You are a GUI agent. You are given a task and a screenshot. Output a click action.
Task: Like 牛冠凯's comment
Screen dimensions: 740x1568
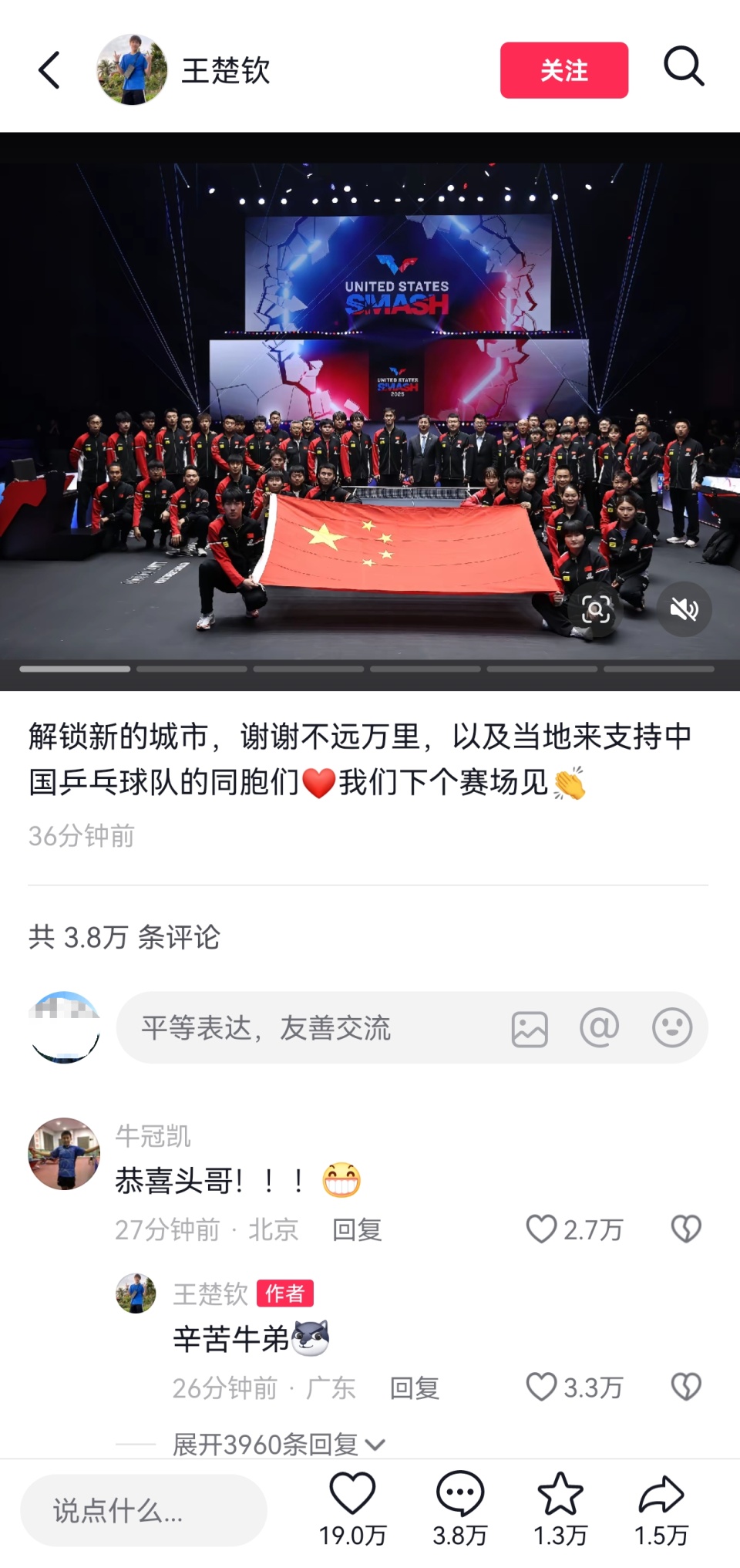click(541, 1229)
